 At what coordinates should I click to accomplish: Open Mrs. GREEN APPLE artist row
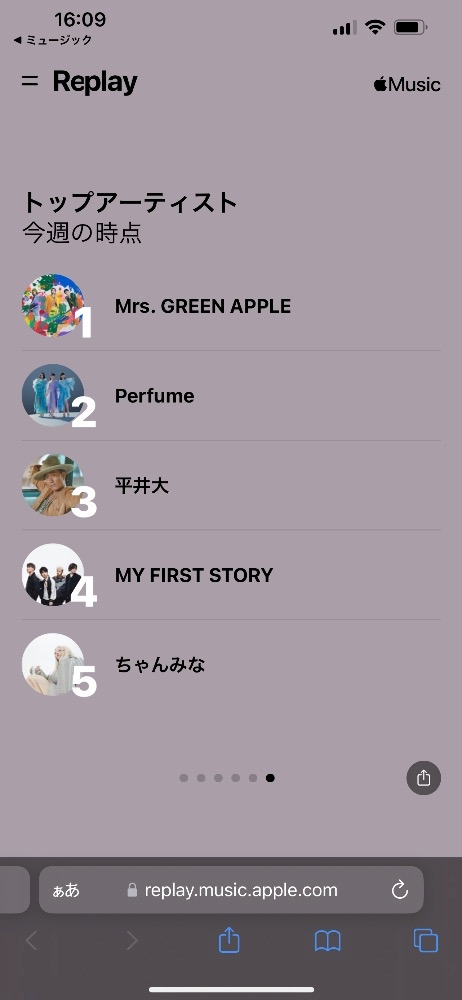231,306
